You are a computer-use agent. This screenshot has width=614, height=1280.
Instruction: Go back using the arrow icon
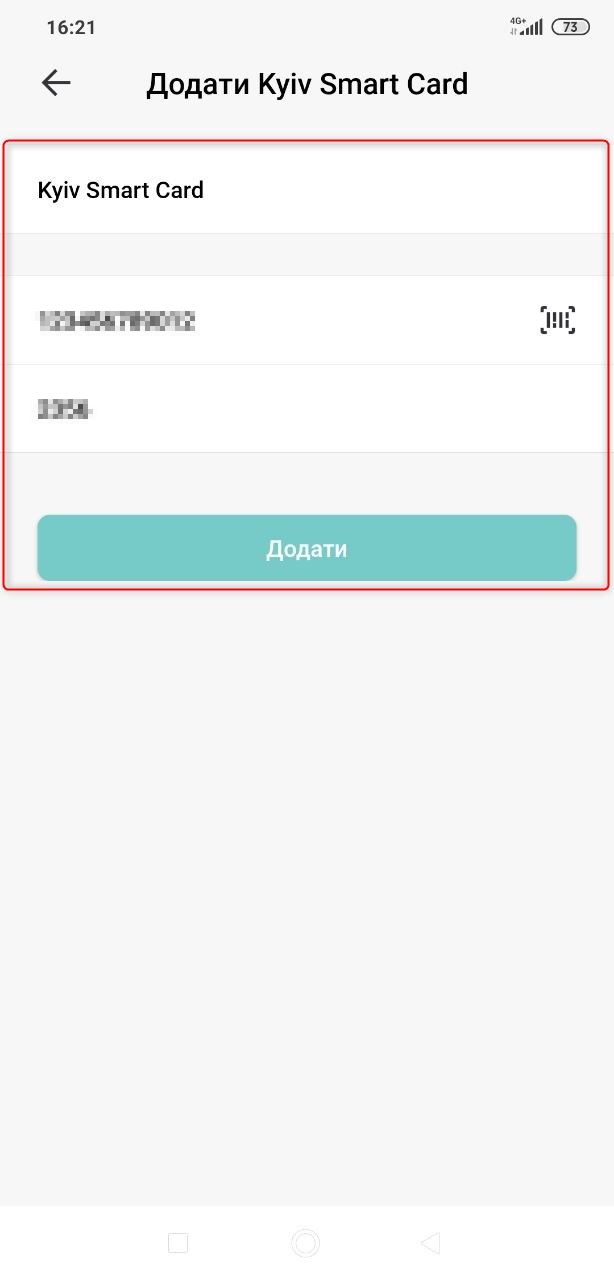point(56,83)
